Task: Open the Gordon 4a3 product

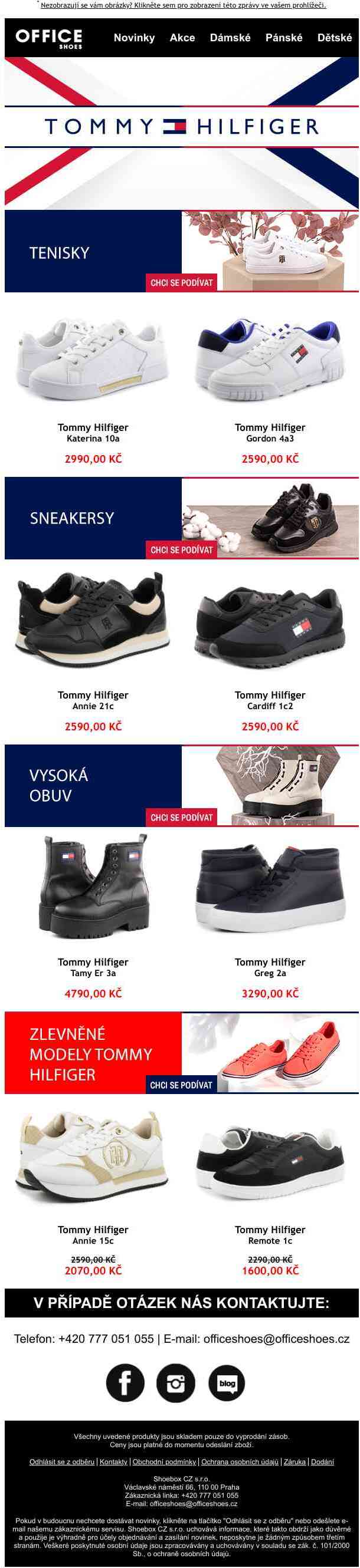Action: [270, 365]
